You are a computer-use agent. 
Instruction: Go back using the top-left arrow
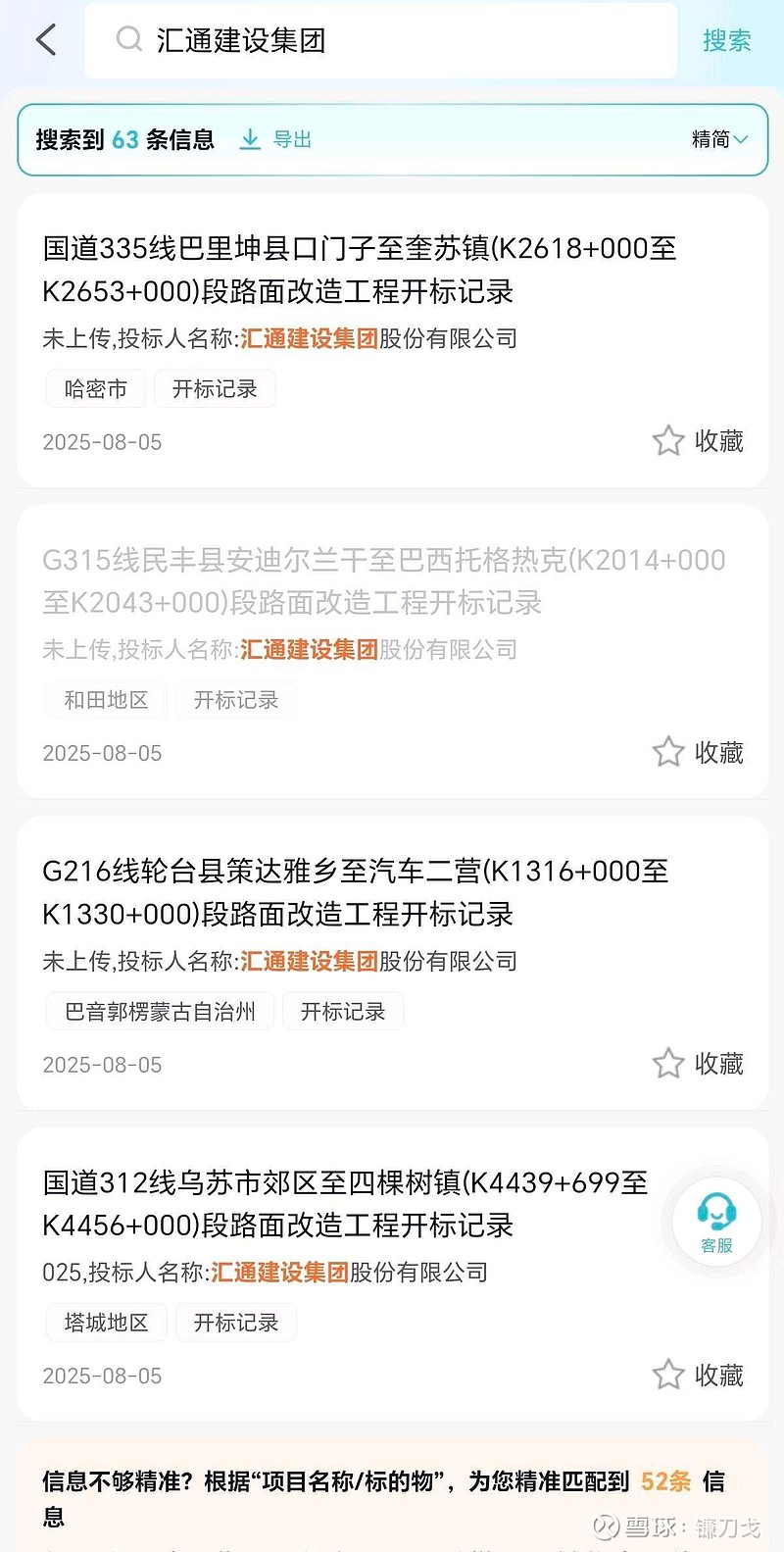point(46,40)
